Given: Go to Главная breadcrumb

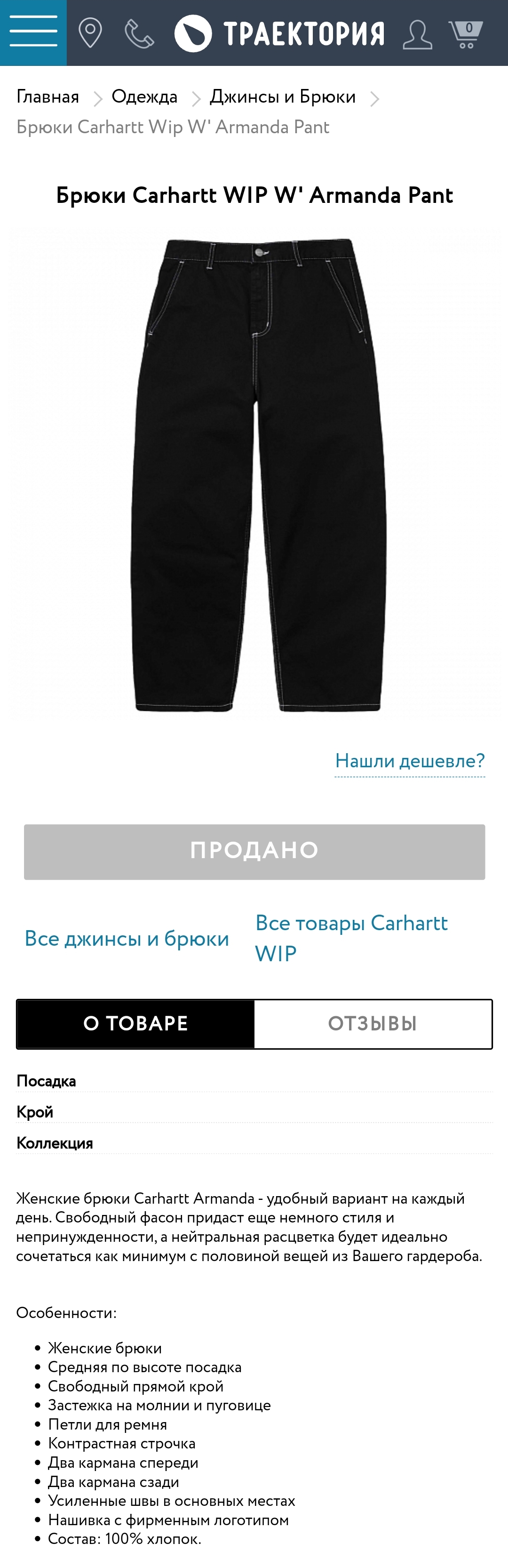Looking at the screenshot, I should coord(48,97).
